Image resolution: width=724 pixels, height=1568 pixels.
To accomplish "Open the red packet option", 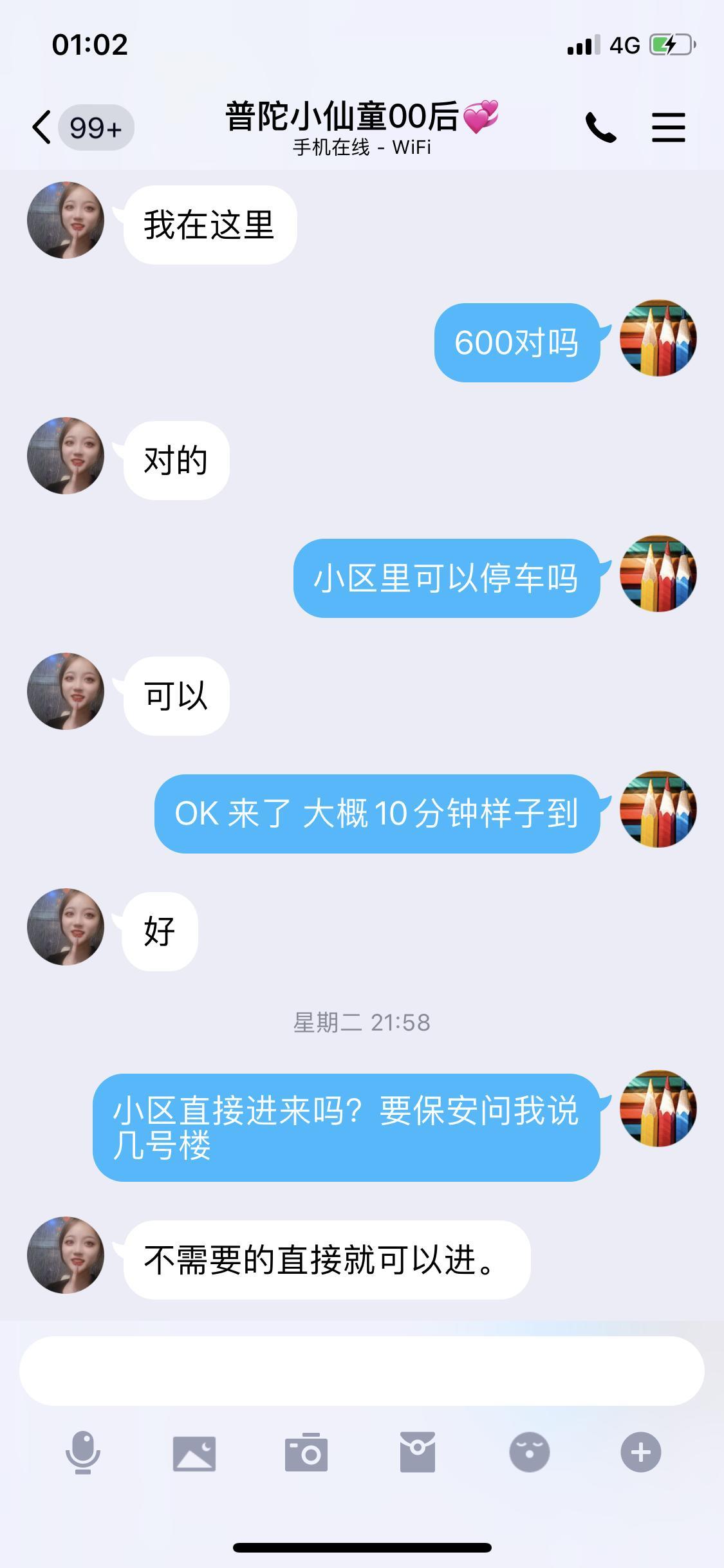I will point(418,1453).
